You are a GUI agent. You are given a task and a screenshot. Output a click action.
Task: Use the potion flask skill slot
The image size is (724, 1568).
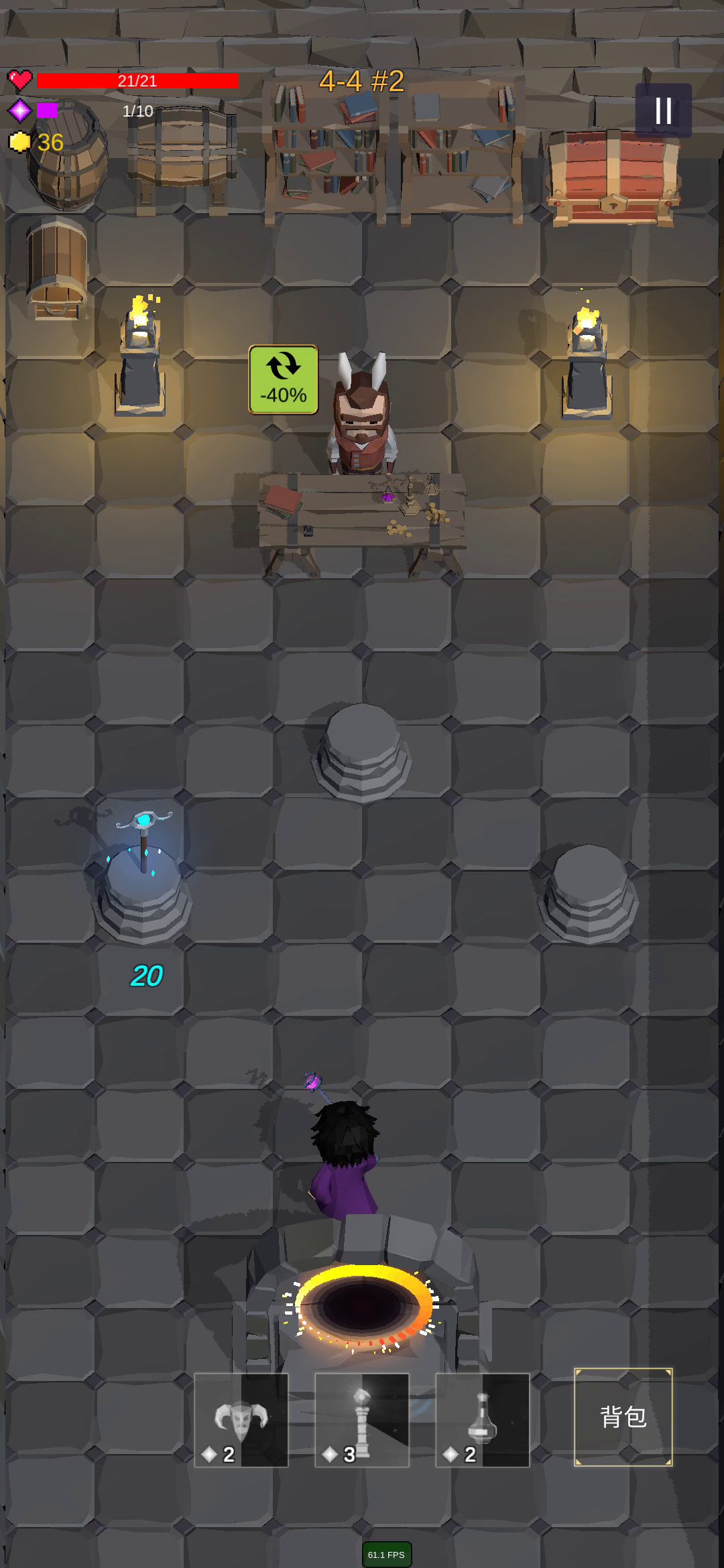pyautogui.click(x=483, y=1420)
